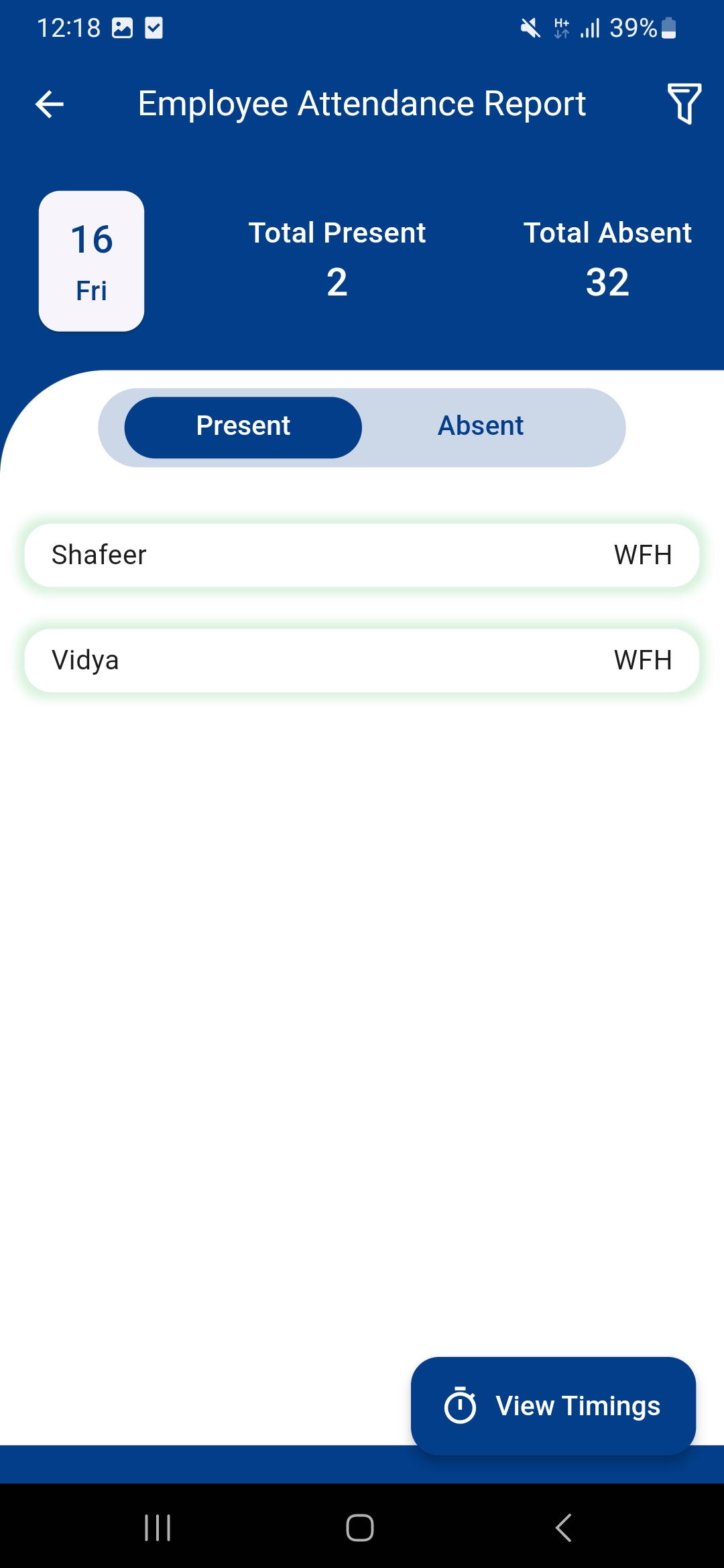Switch to the Absent tab
The height and width of the screenshot is (1568, 724).
click(x=480, y=427)
